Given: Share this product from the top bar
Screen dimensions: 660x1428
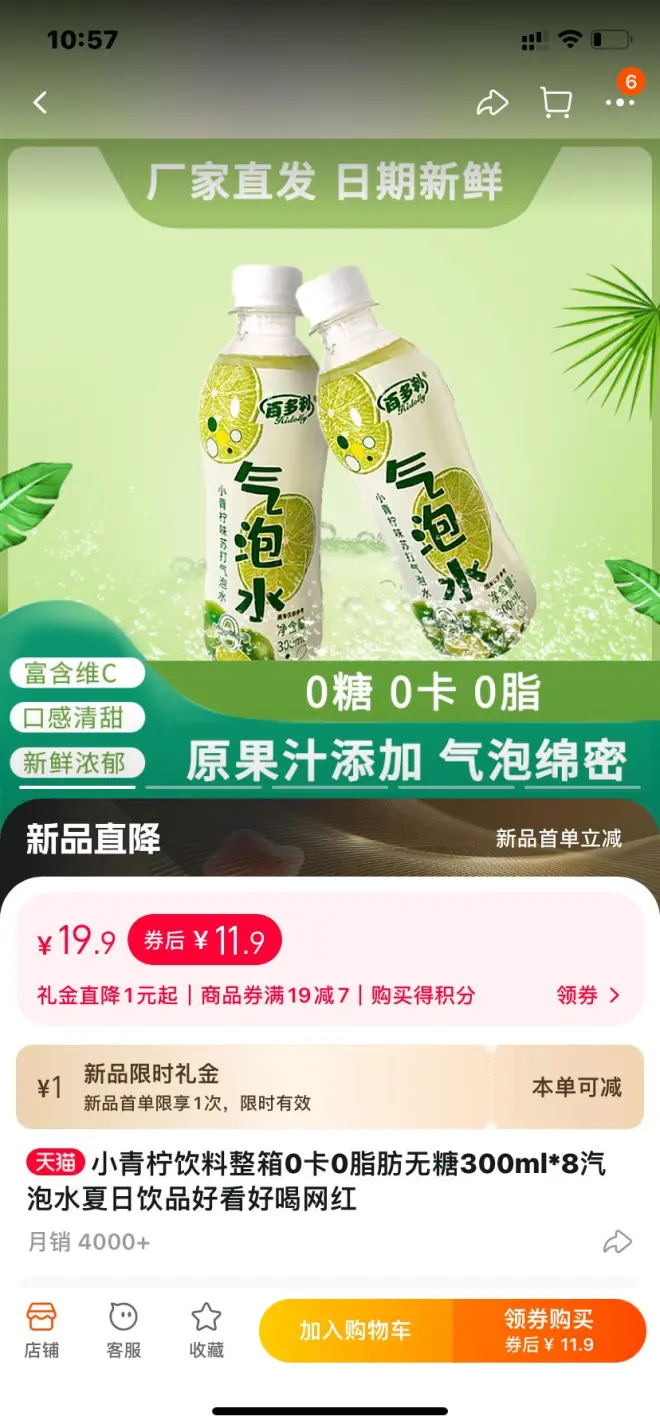Looking at the screenshot, I should 492,102.
